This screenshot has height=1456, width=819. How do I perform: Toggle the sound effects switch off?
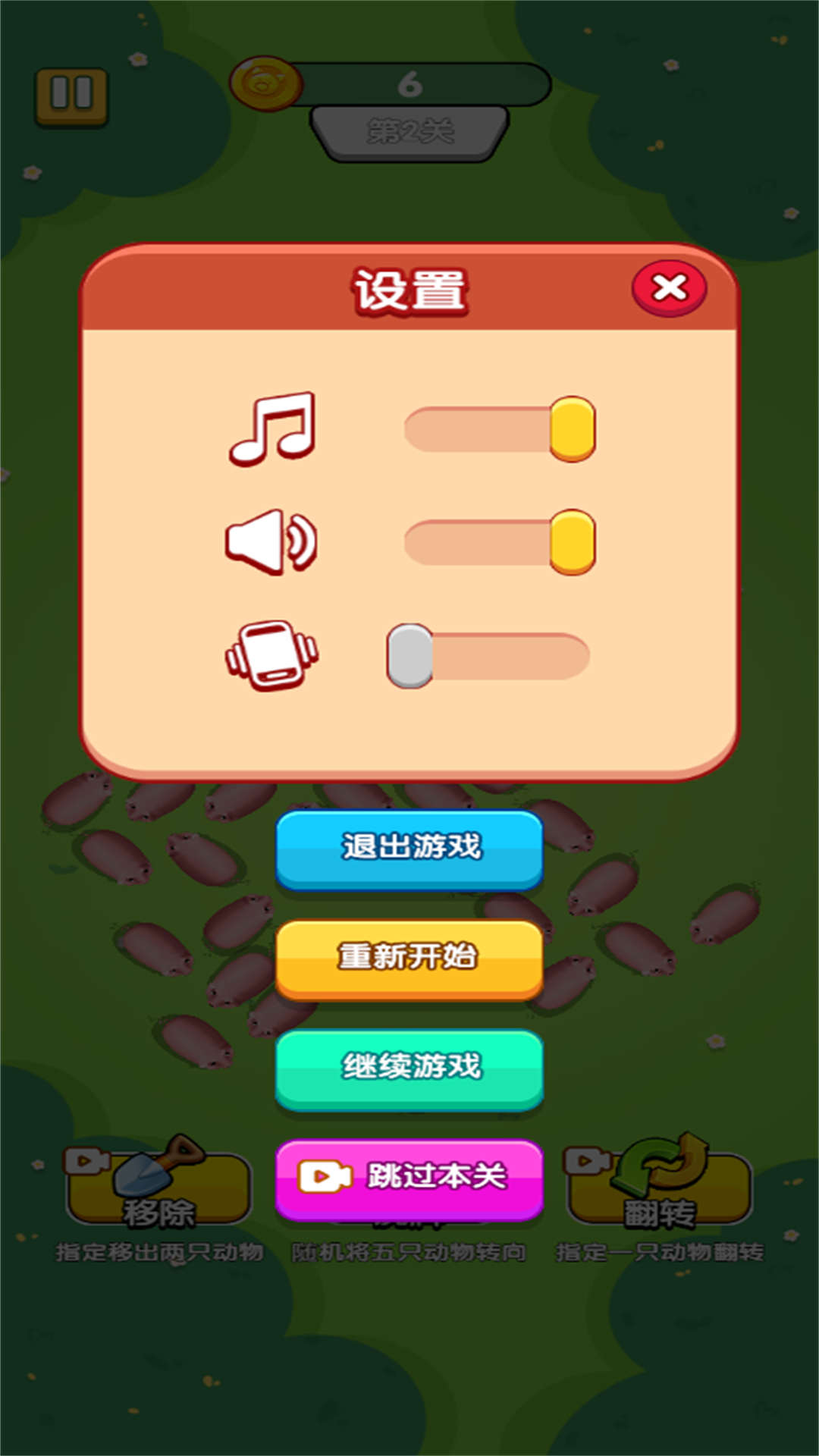click(x=500, y=542)
